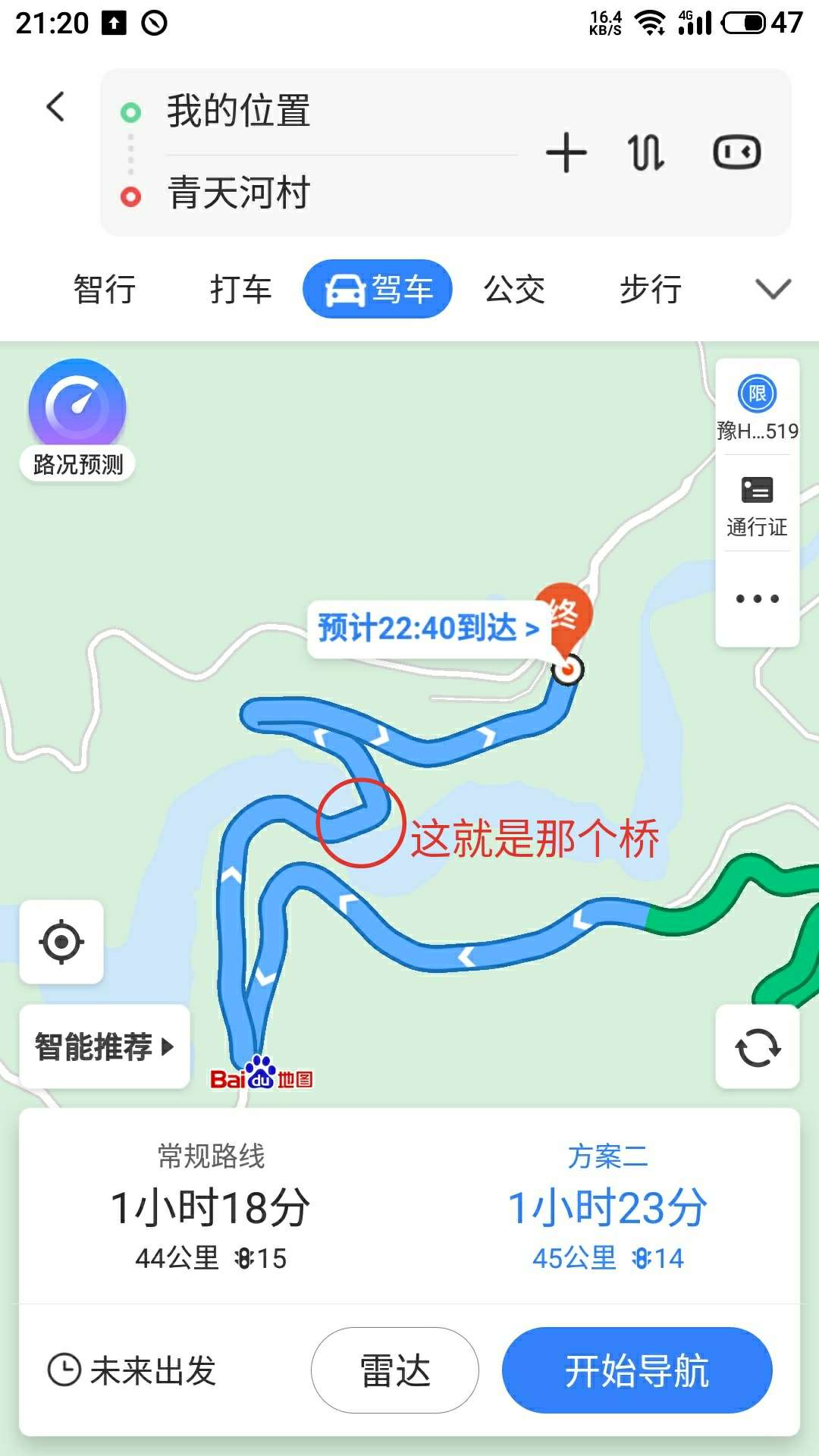The image size is (819, 1456).
Task: Switch to the 打车 tab
Action: pyautogui.click(x=240, y=290)
